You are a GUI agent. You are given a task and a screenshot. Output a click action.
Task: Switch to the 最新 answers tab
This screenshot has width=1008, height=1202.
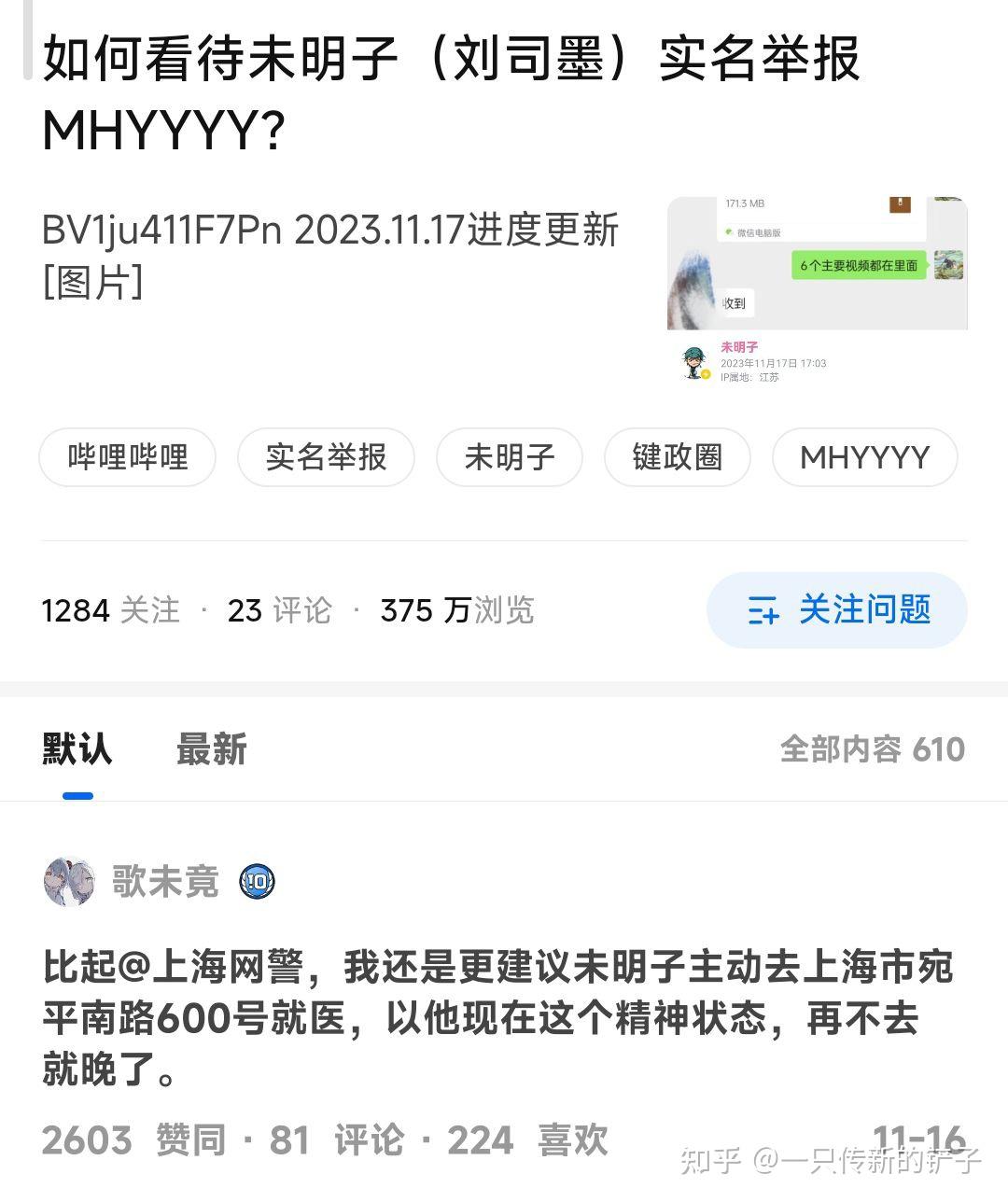coord(212,749)
